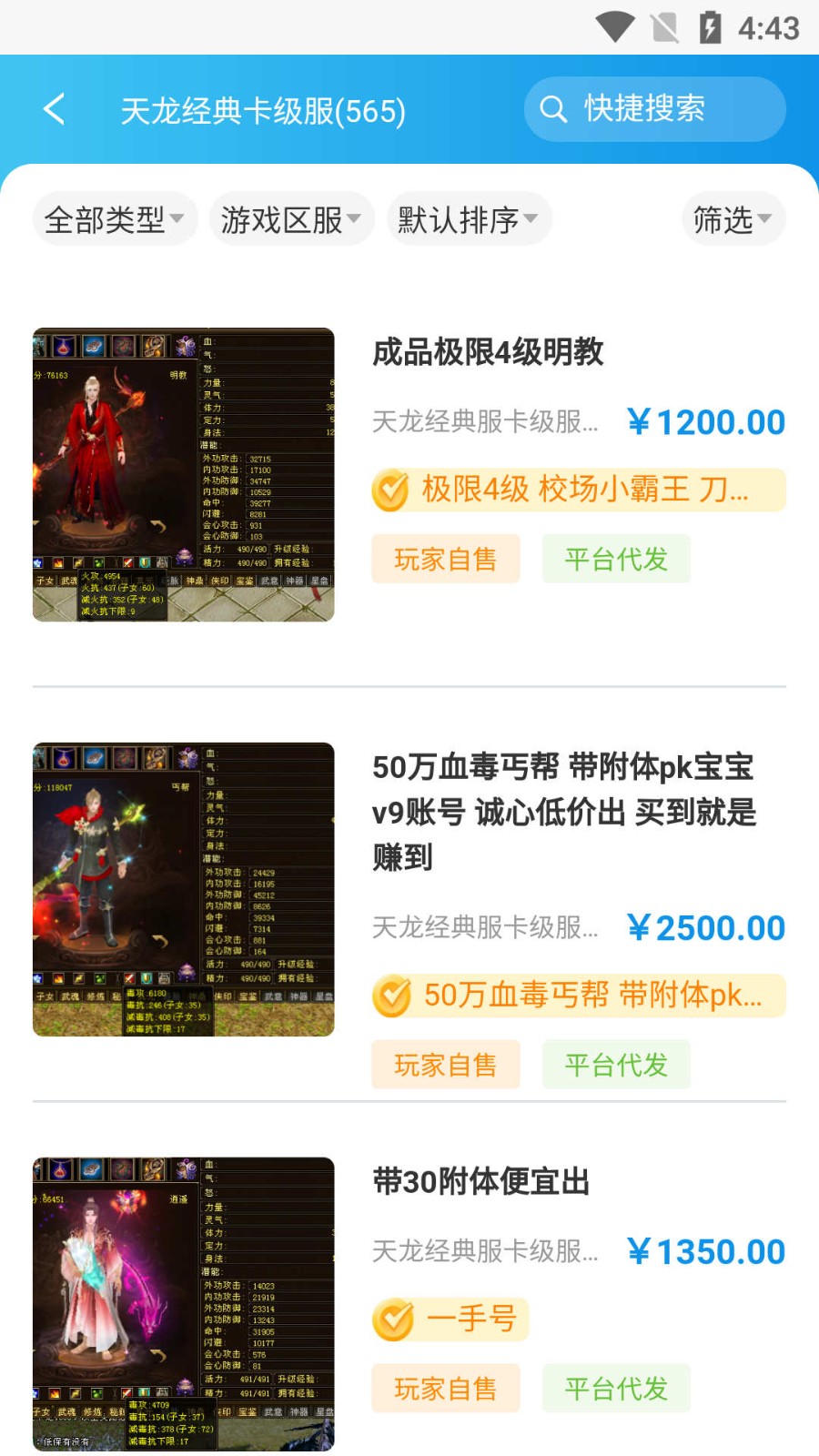
Task: Open the 默认排序 sort dropdown
Action: coord(468,219)
